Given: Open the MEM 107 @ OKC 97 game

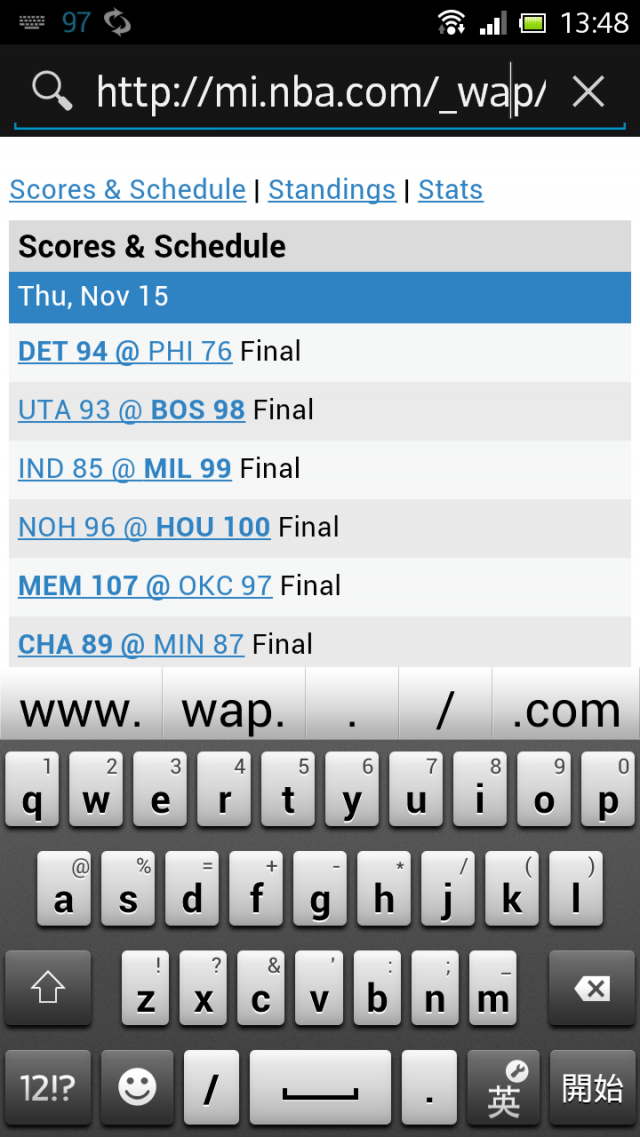Looking at the screenshot, I should pos(145,586).
